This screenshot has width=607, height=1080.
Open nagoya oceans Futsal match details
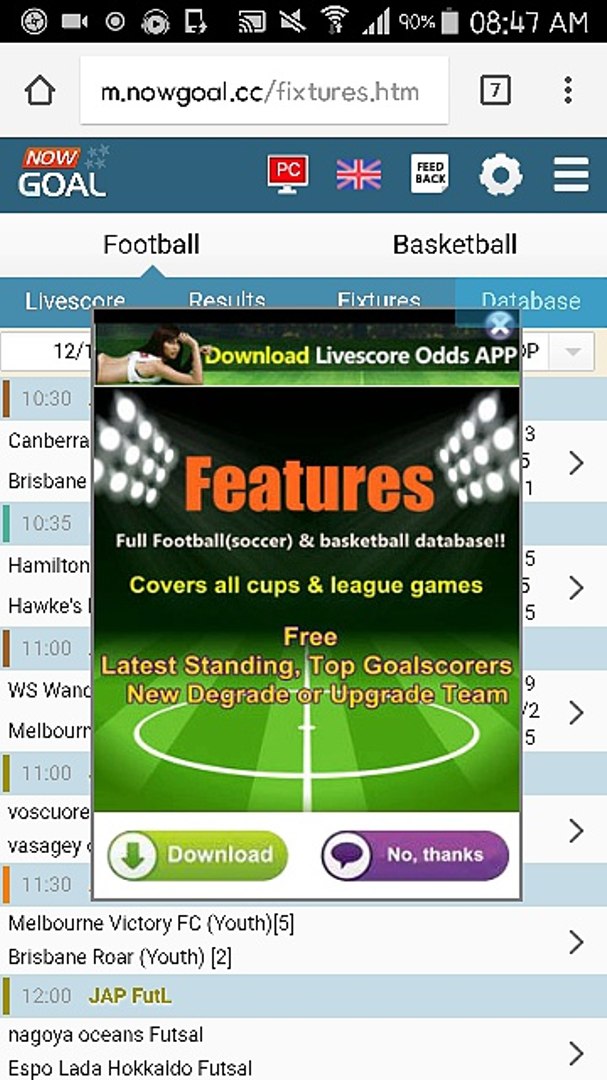[300, 1050]
